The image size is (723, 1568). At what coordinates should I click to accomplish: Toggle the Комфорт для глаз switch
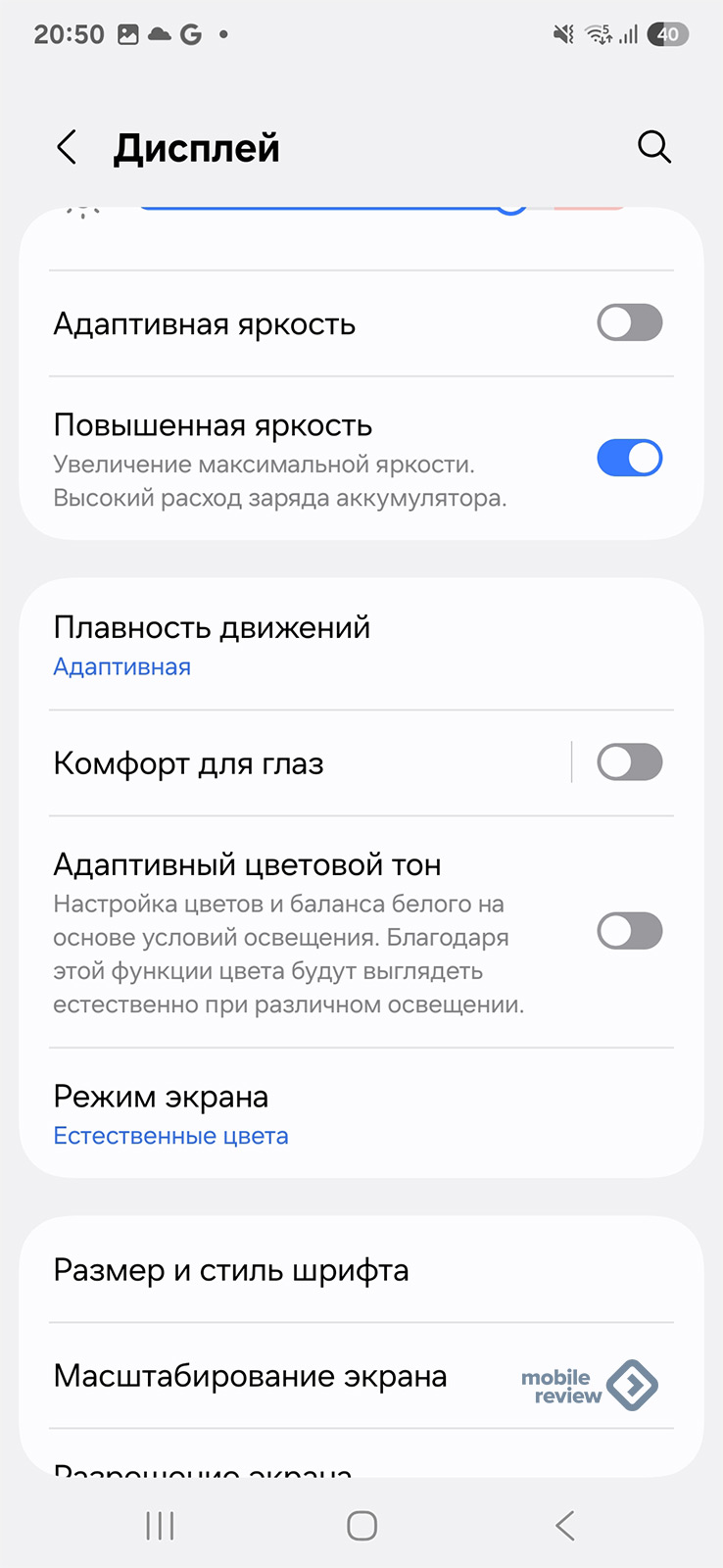(x=630, y=762)
